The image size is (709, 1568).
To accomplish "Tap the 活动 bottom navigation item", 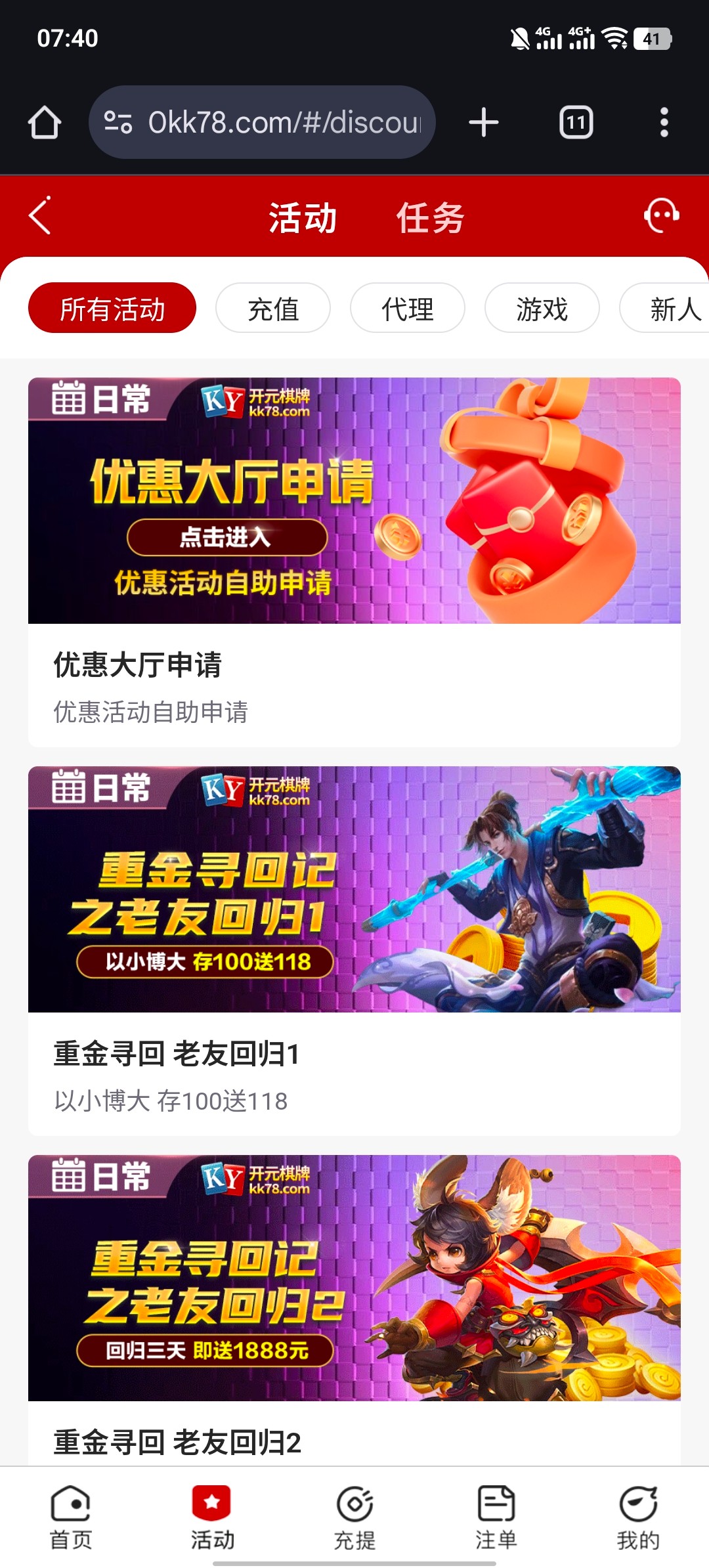I will pos(212,1517).
